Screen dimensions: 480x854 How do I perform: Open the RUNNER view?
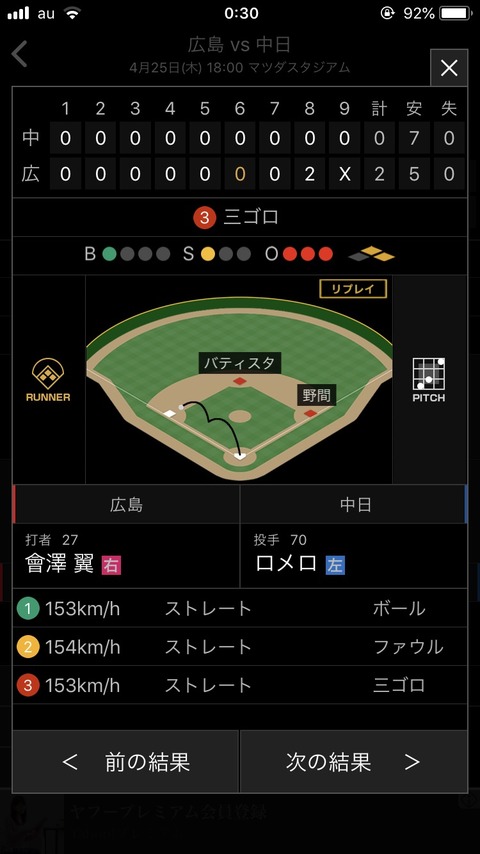click(48, 380)
